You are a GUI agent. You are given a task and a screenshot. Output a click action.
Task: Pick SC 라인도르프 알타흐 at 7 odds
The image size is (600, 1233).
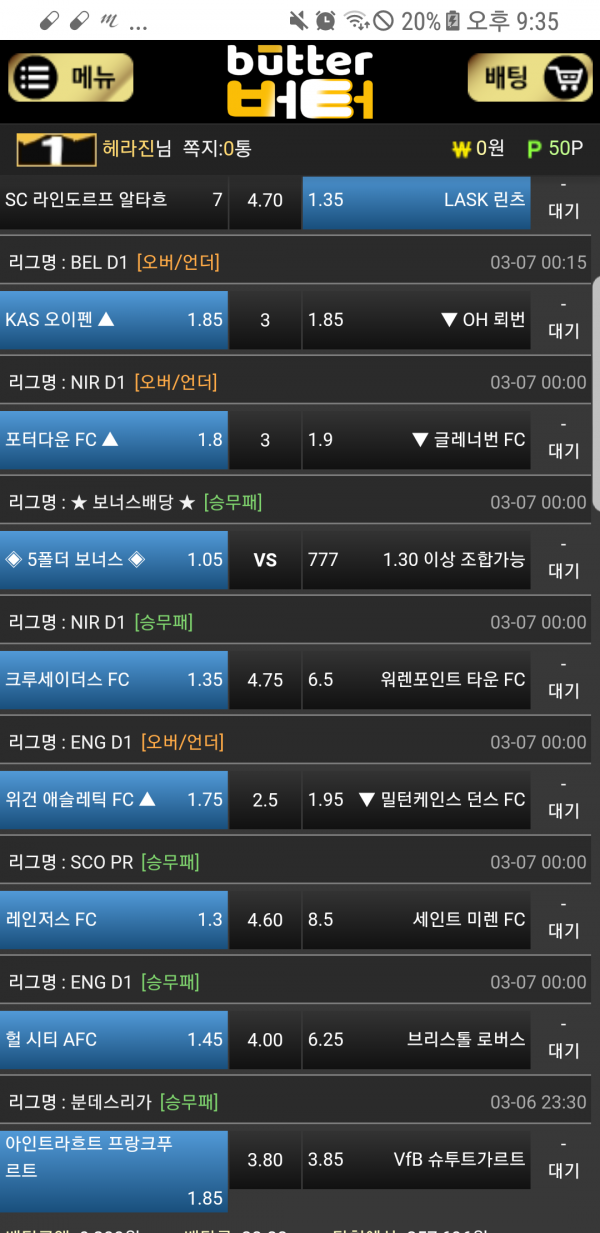click(114, 200)
